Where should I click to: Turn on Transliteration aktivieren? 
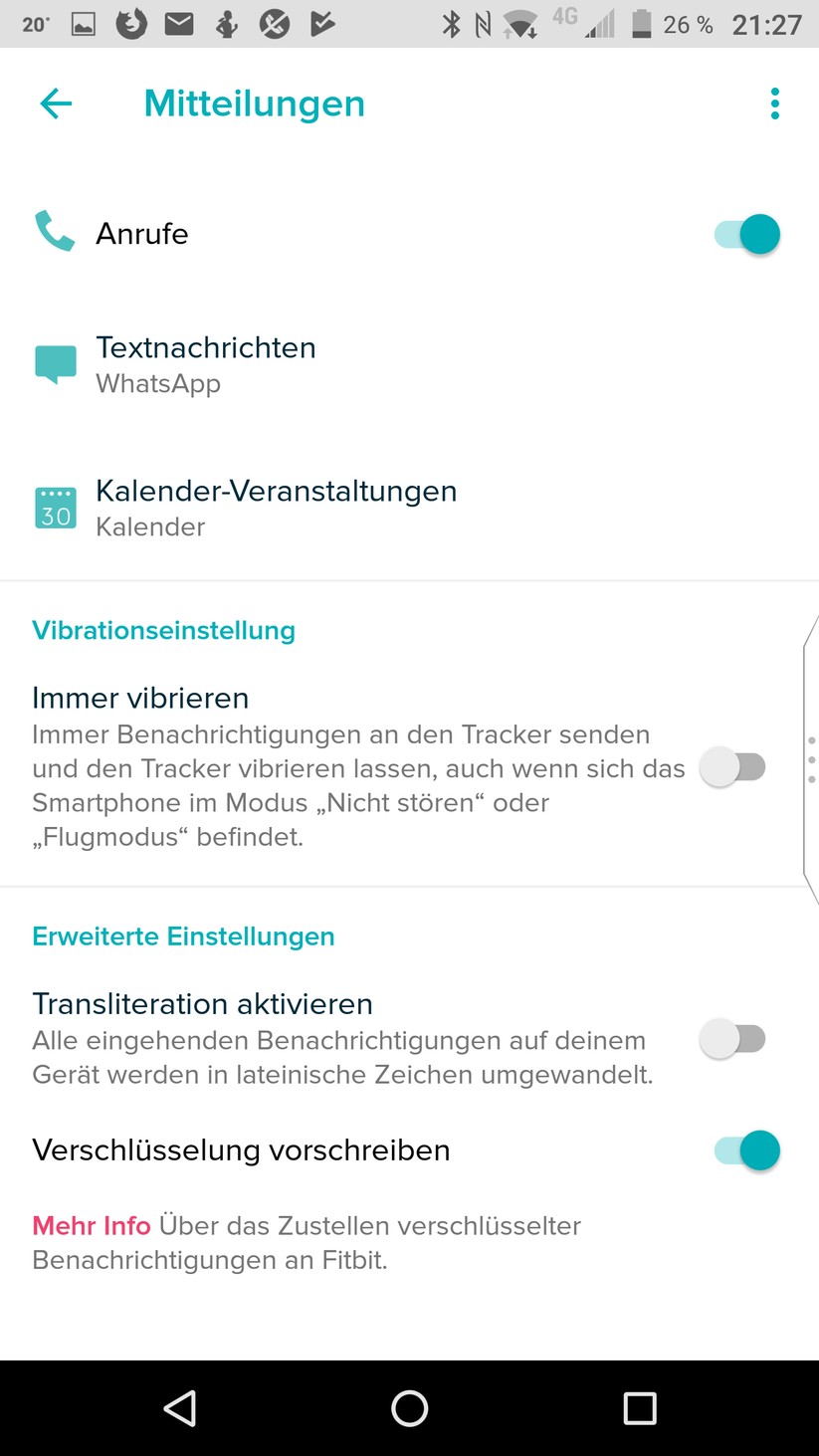tap(733, 1039)
